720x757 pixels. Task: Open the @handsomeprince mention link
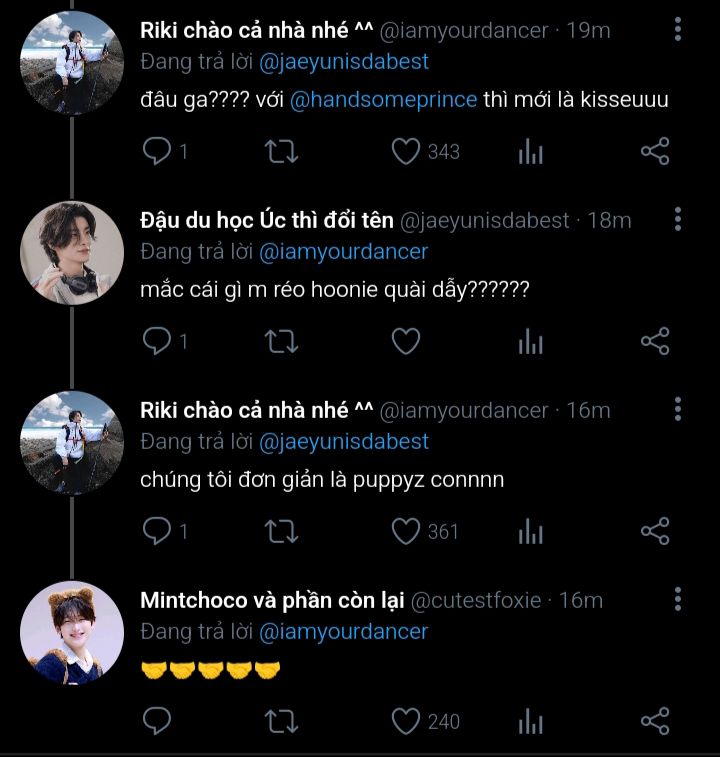click(x=384, y=101)
